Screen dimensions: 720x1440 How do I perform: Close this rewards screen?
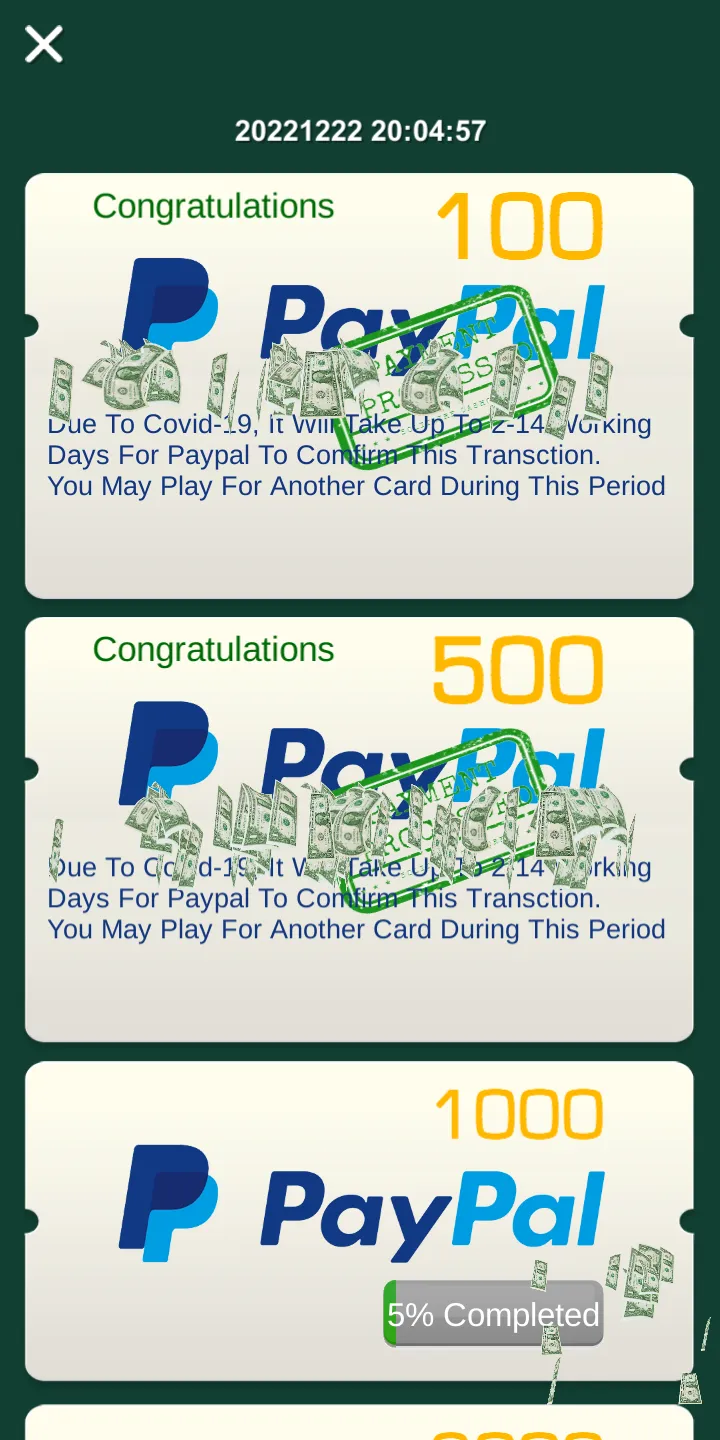coord(44,44)
